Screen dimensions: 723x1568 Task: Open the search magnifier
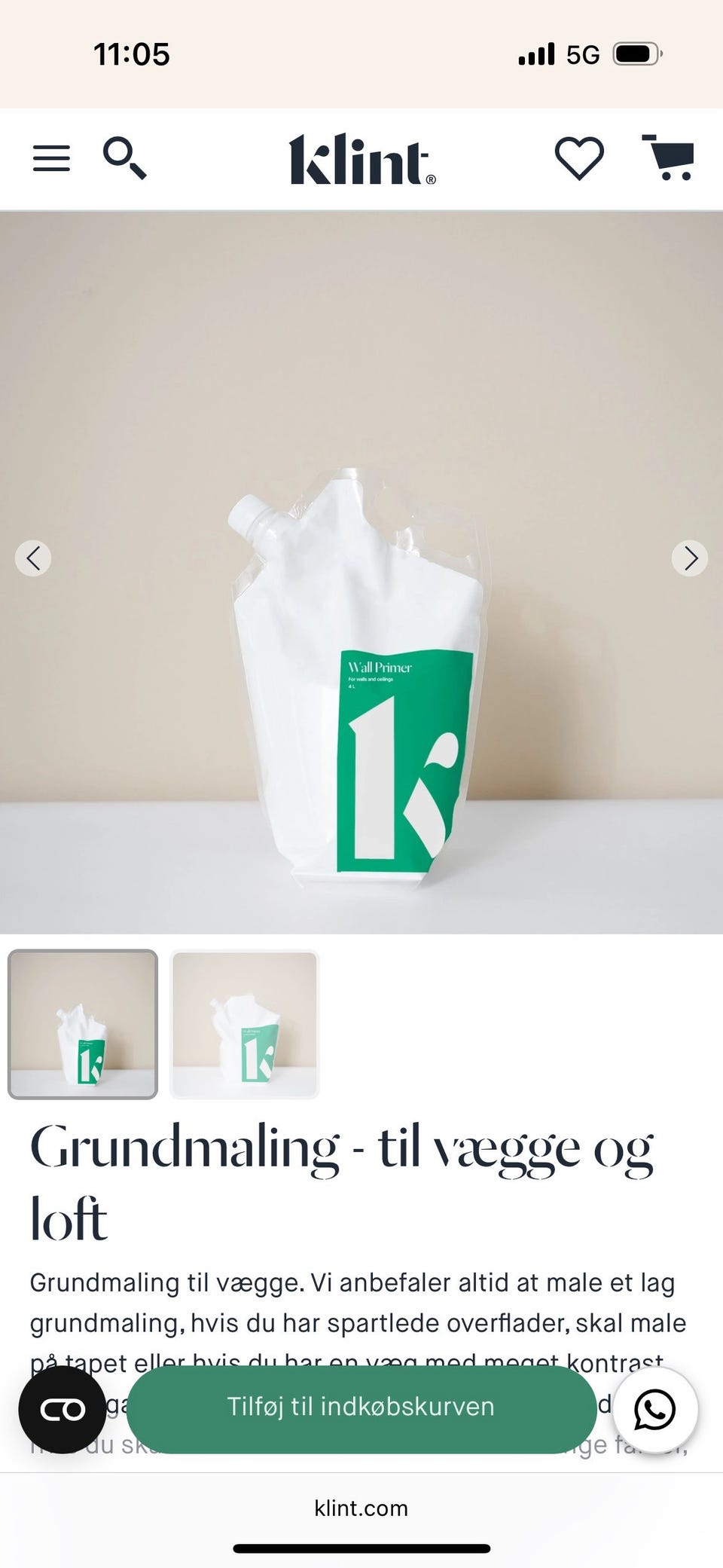coord(125,158)
